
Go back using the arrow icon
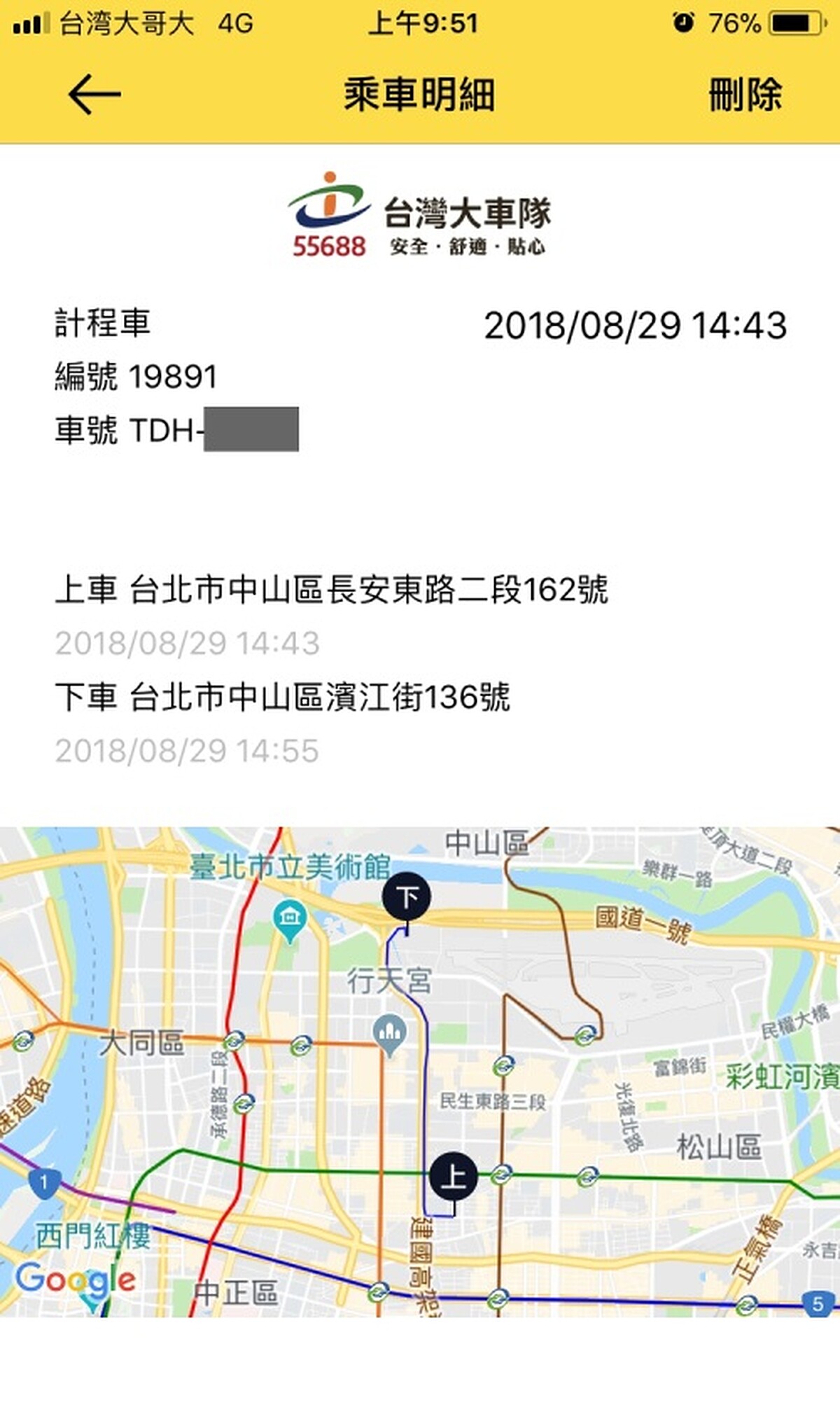94,94
